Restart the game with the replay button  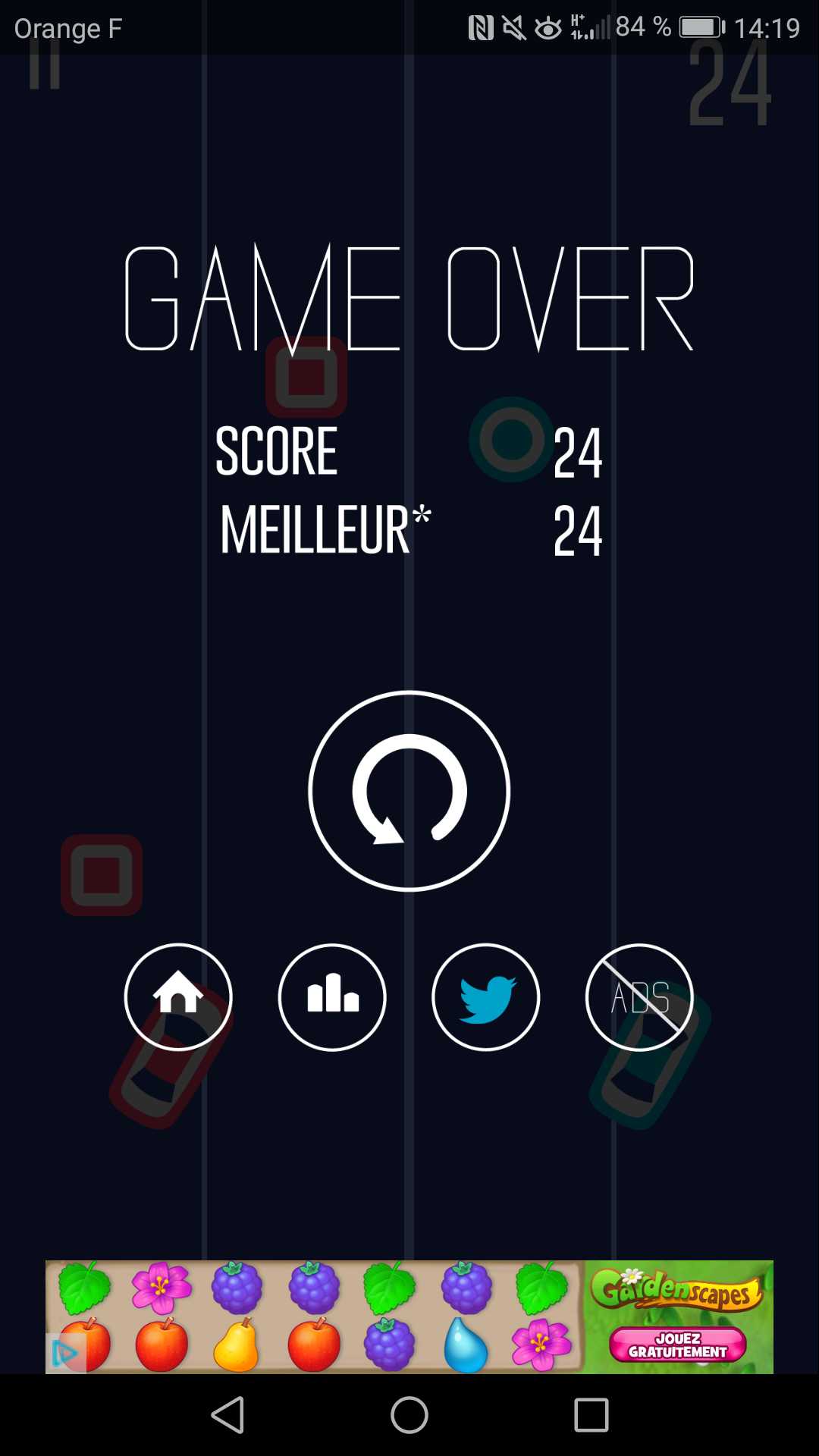click(x=409, y=791)
